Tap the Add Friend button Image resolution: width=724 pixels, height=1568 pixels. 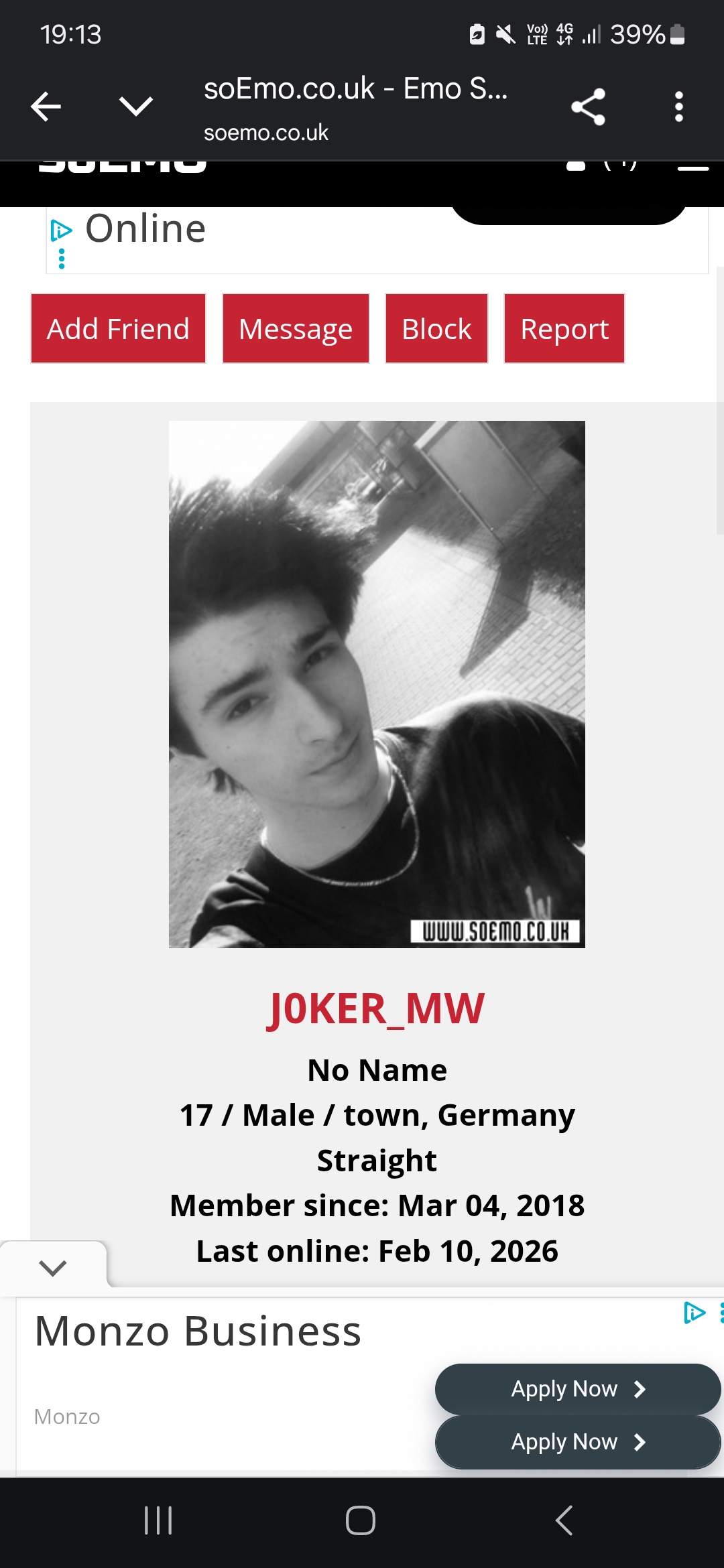click(118, 329)
